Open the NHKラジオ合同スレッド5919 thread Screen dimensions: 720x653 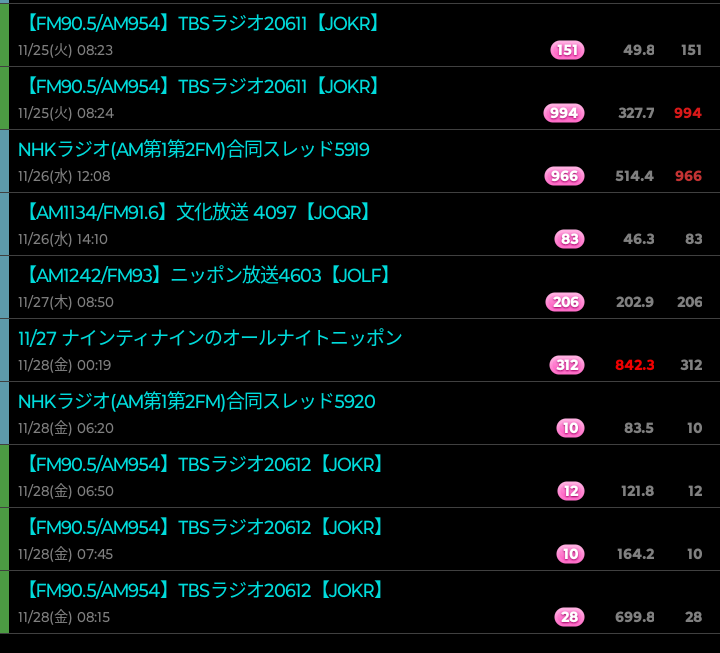coord(194,150)
